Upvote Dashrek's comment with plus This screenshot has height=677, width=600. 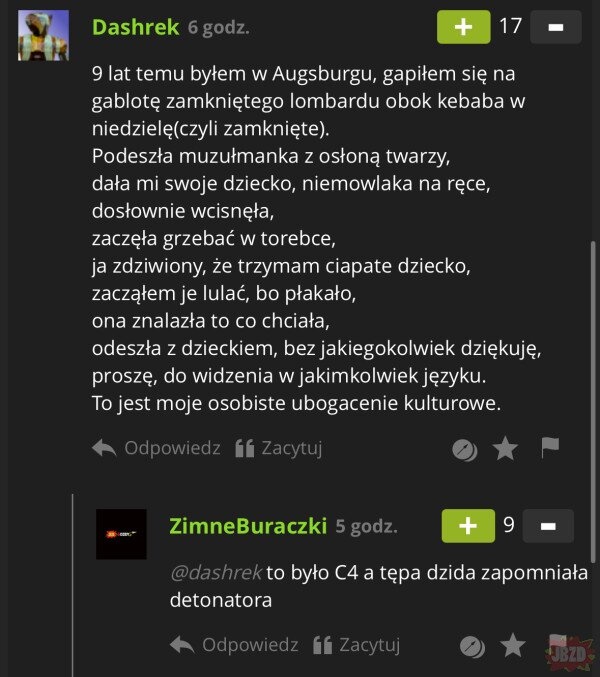(463, 27)
